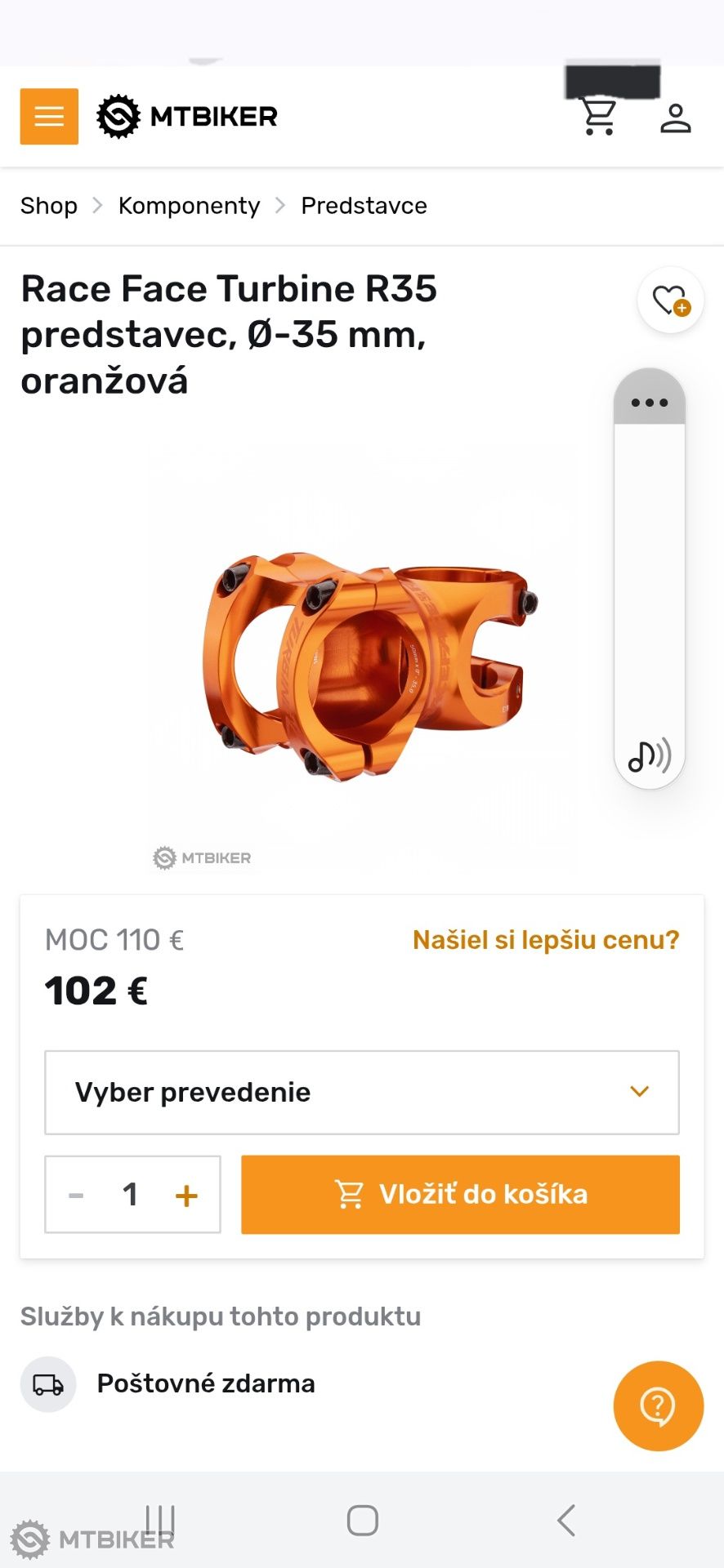The height and width of the screenshot is (1568, 724).
Task: Tap 'Vložiť do košíka' button
Action: [461, 1195]
